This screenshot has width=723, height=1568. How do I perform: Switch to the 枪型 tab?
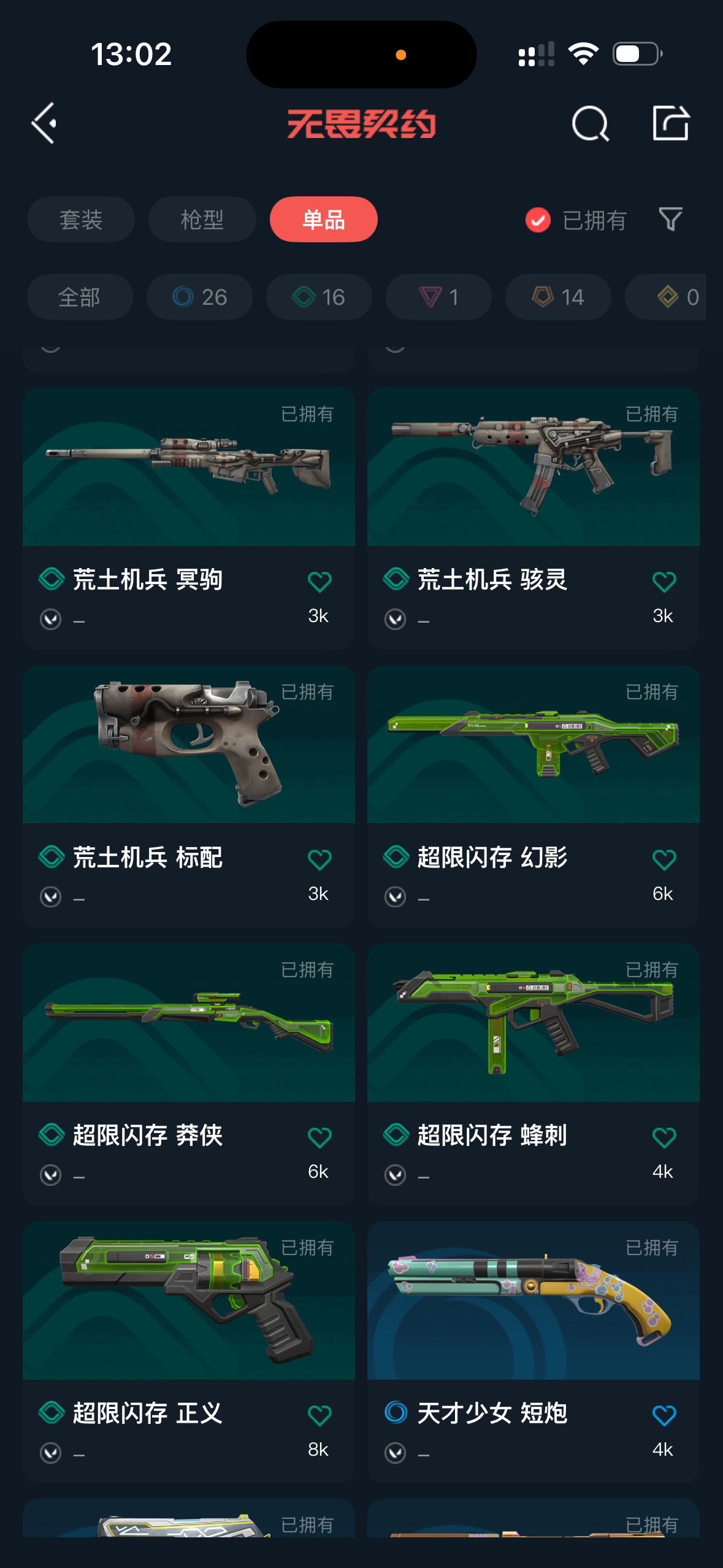[202, 220]
